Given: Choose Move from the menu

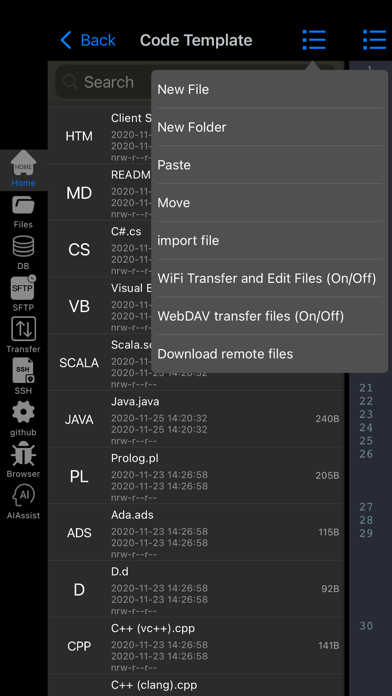Looking at the screenshot, I should coord(269,202).
